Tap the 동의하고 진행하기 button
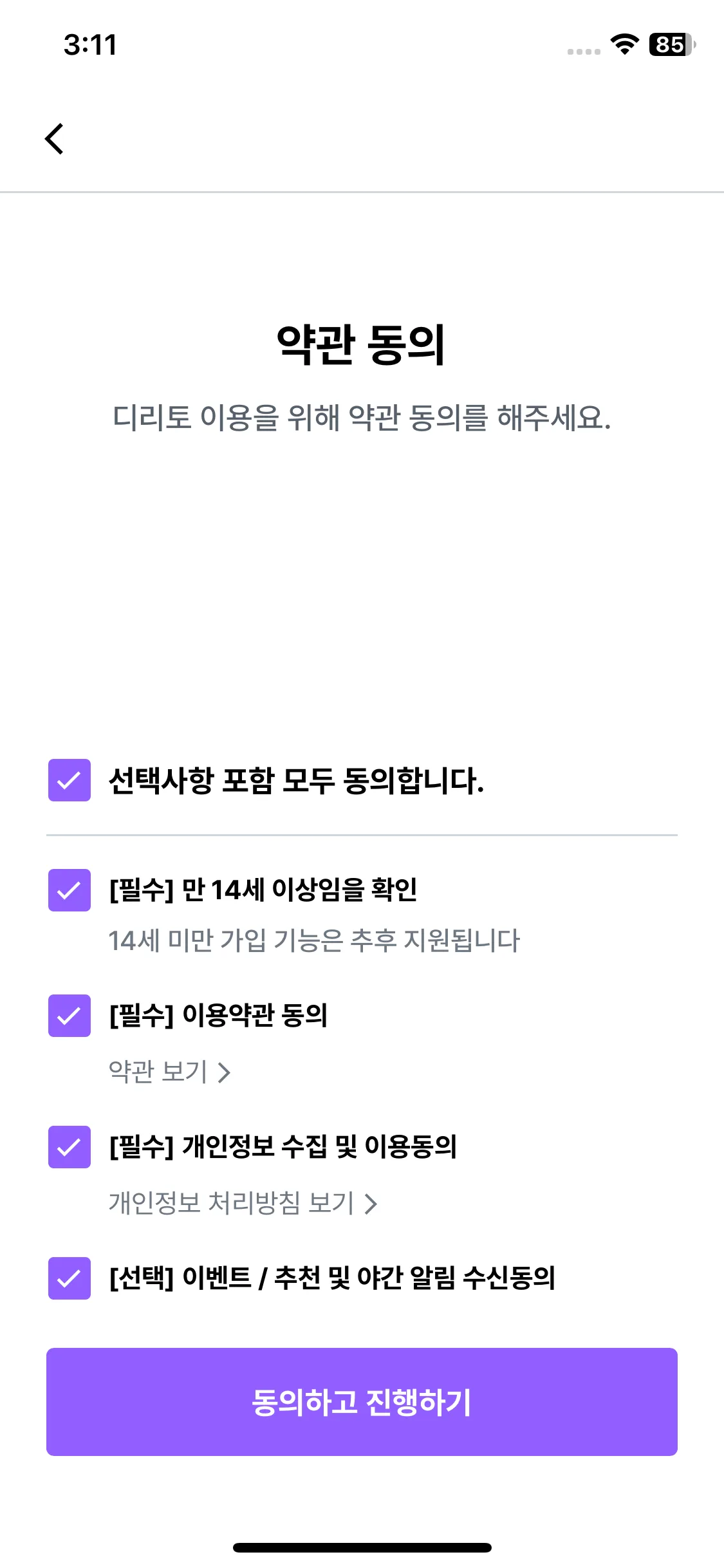 (x=362, y=1402)
